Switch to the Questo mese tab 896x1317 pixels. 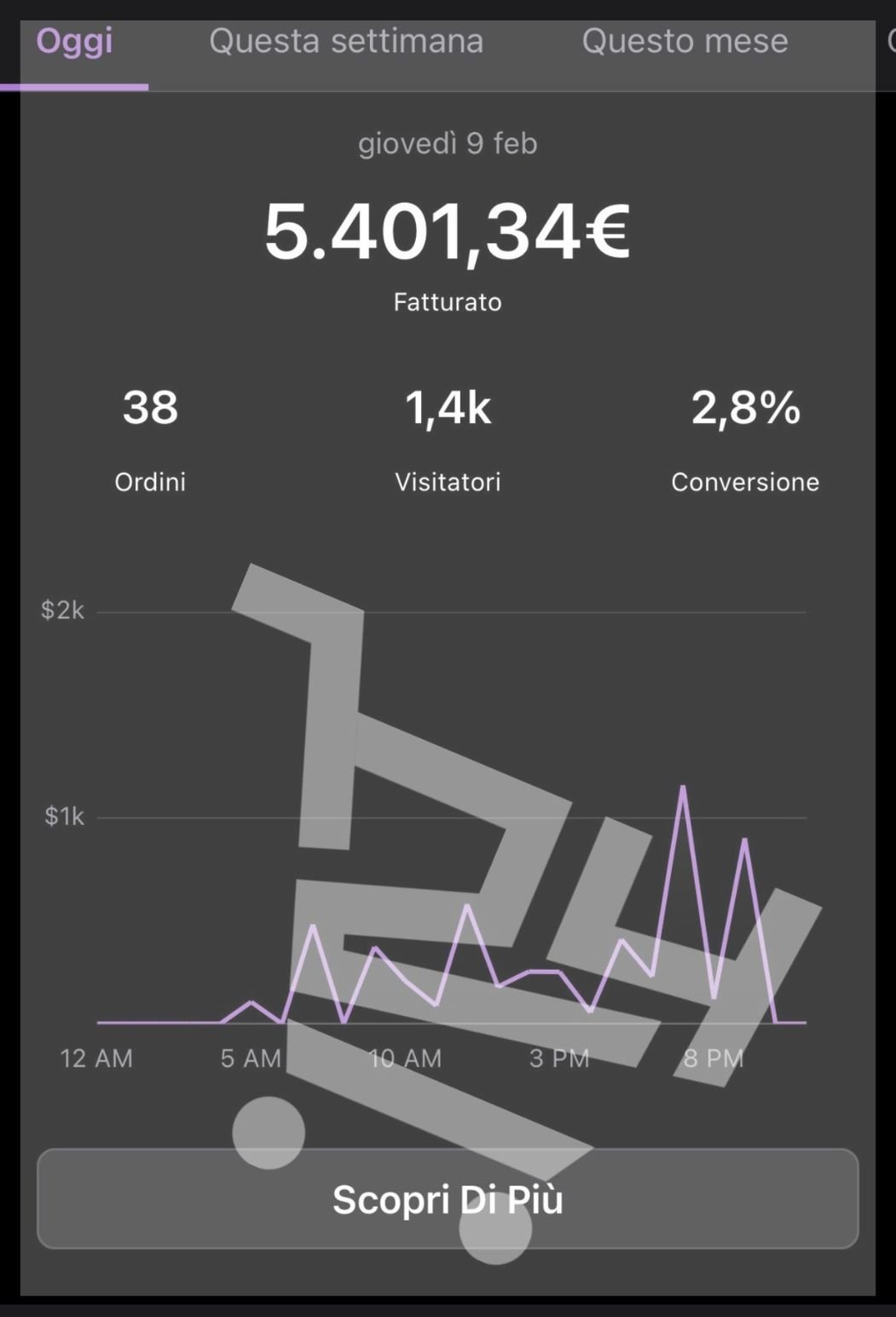coord(685,41)
